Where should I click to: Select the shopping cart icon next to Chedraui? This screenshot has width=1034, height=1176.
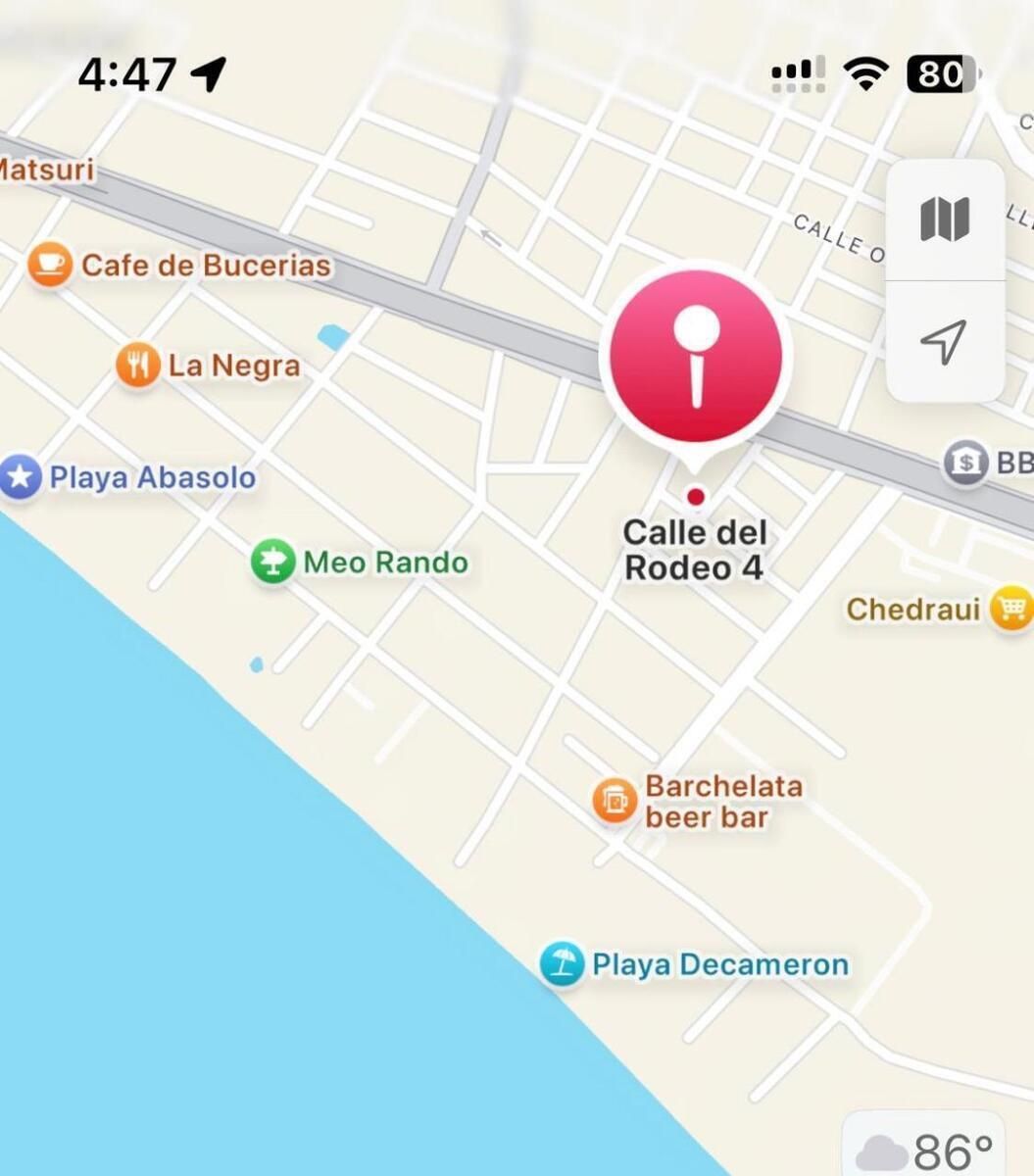point(1010,610)
